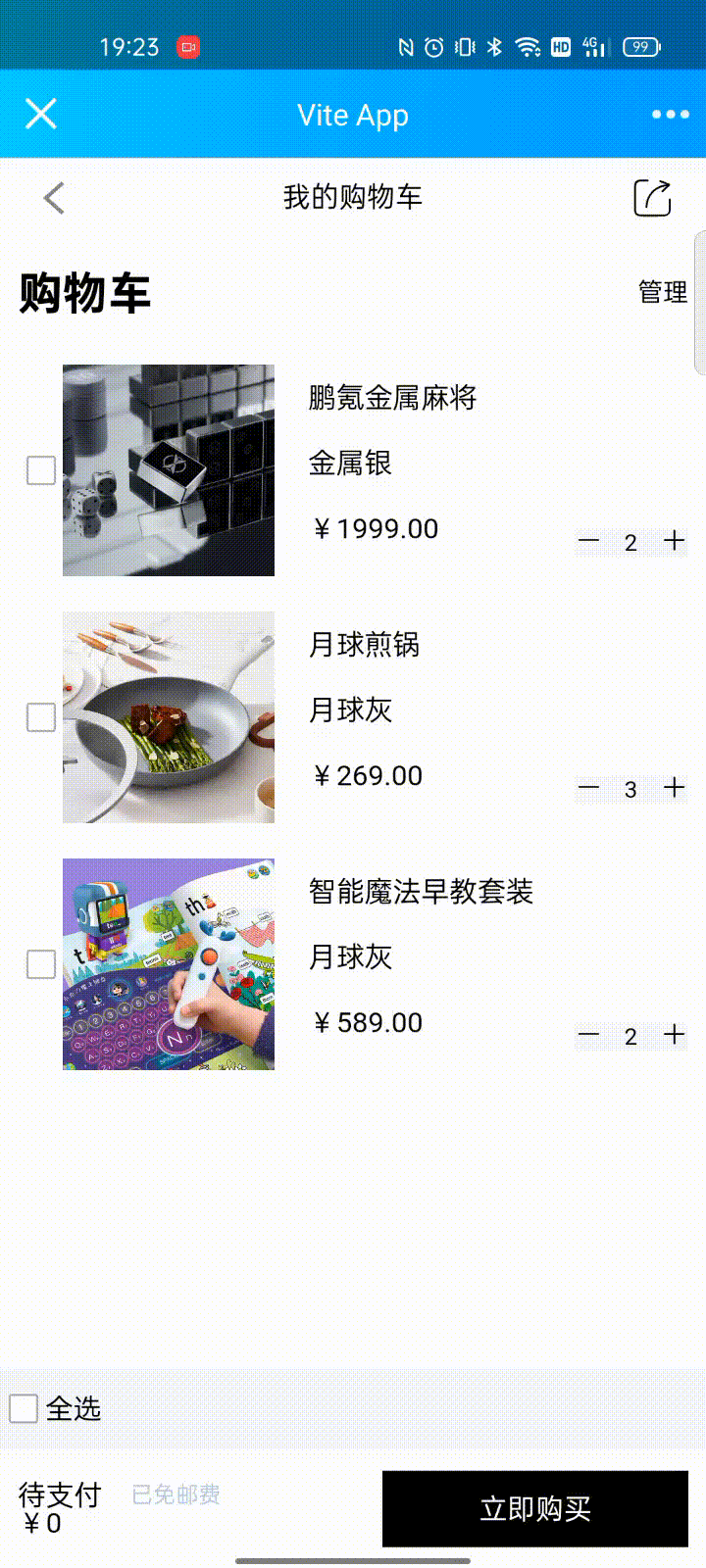Reduce 月球煎锅 quantity by one
This screenshot has width=706, height=1568.
[x=588, y=788]
